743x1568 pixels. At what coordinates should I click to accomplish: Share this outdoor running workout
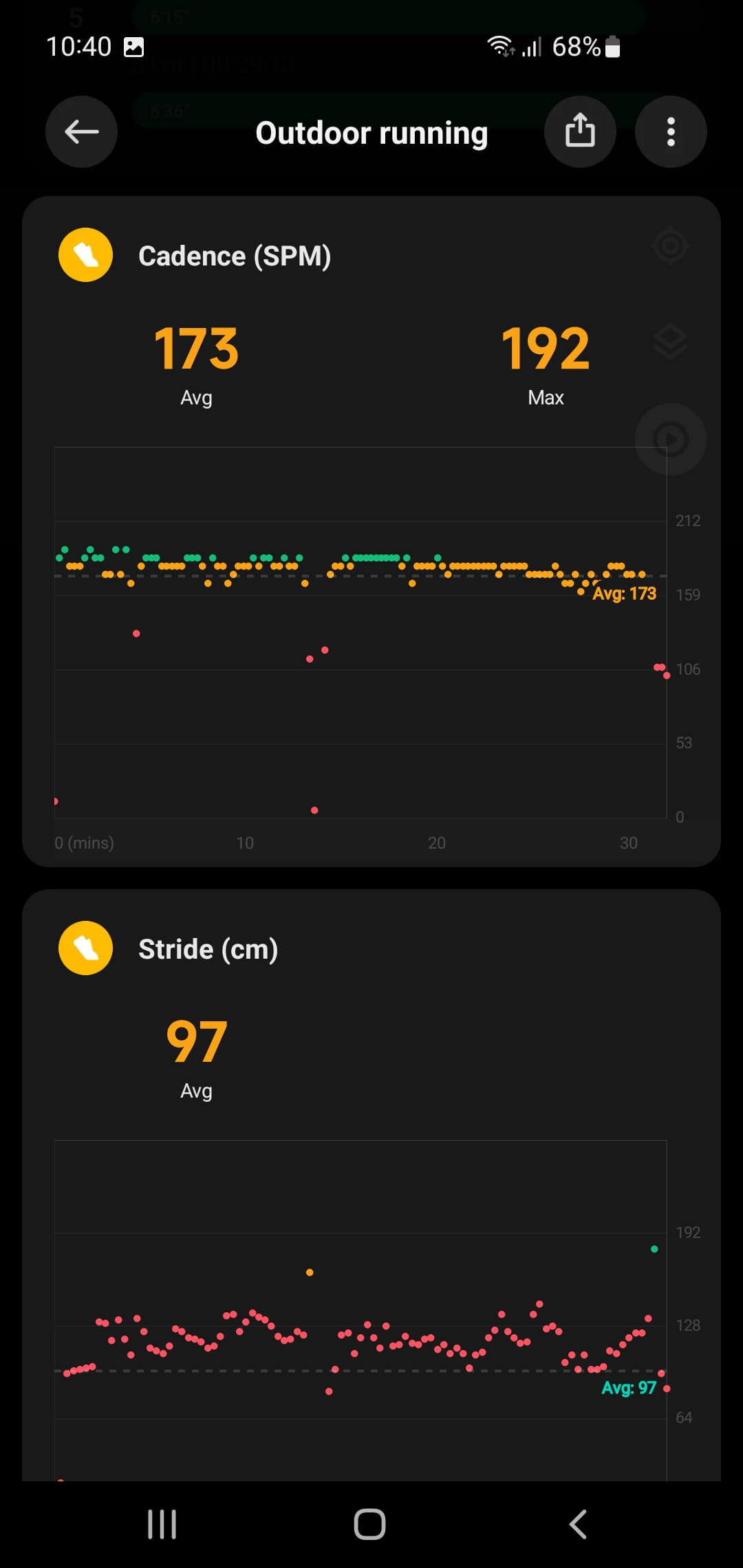[579, 131]
